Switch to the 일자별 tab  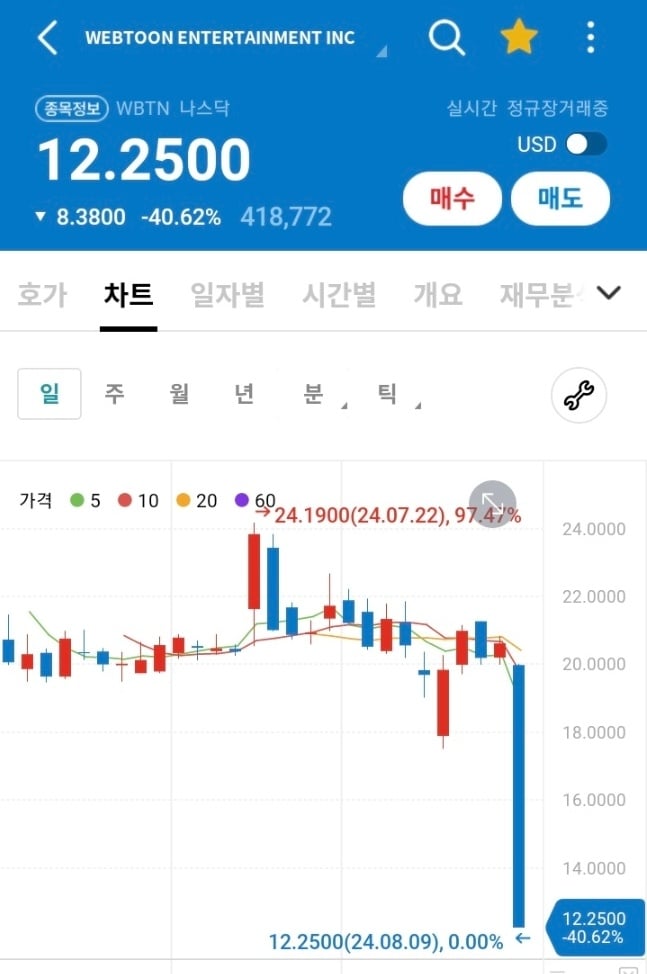tap(227, 294)
